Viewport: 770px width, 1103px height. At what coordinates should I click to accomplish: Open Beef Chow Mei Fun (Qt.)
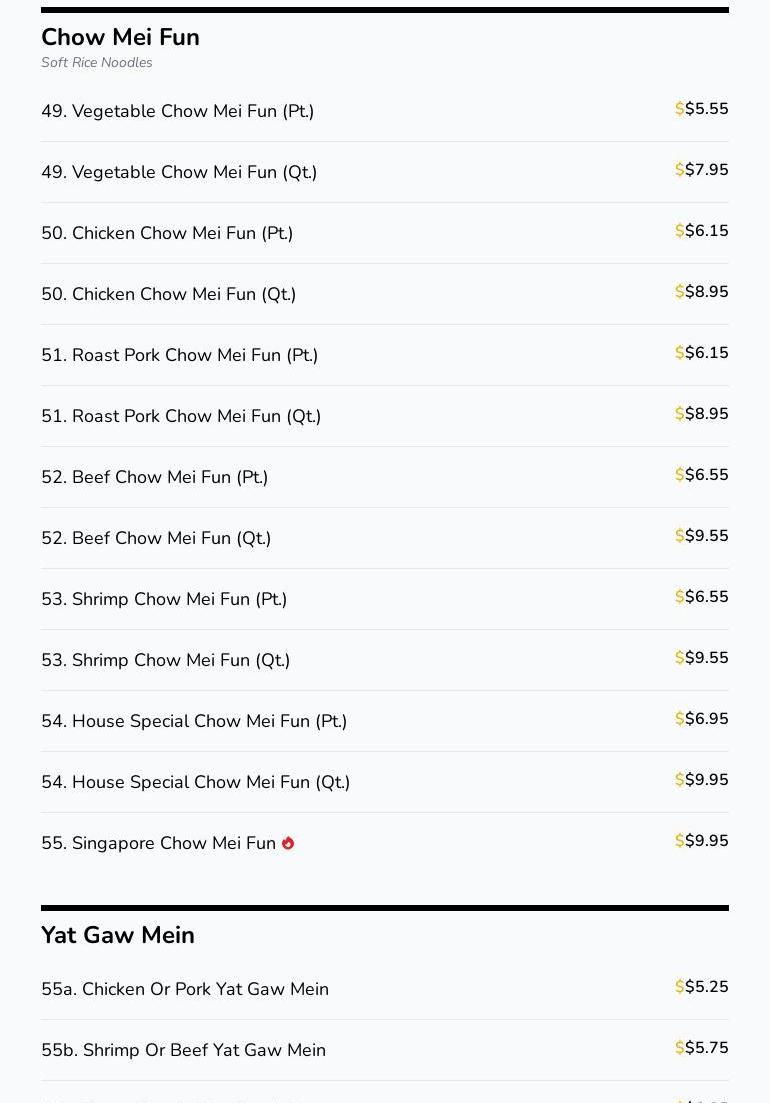[x=156, y=538]
